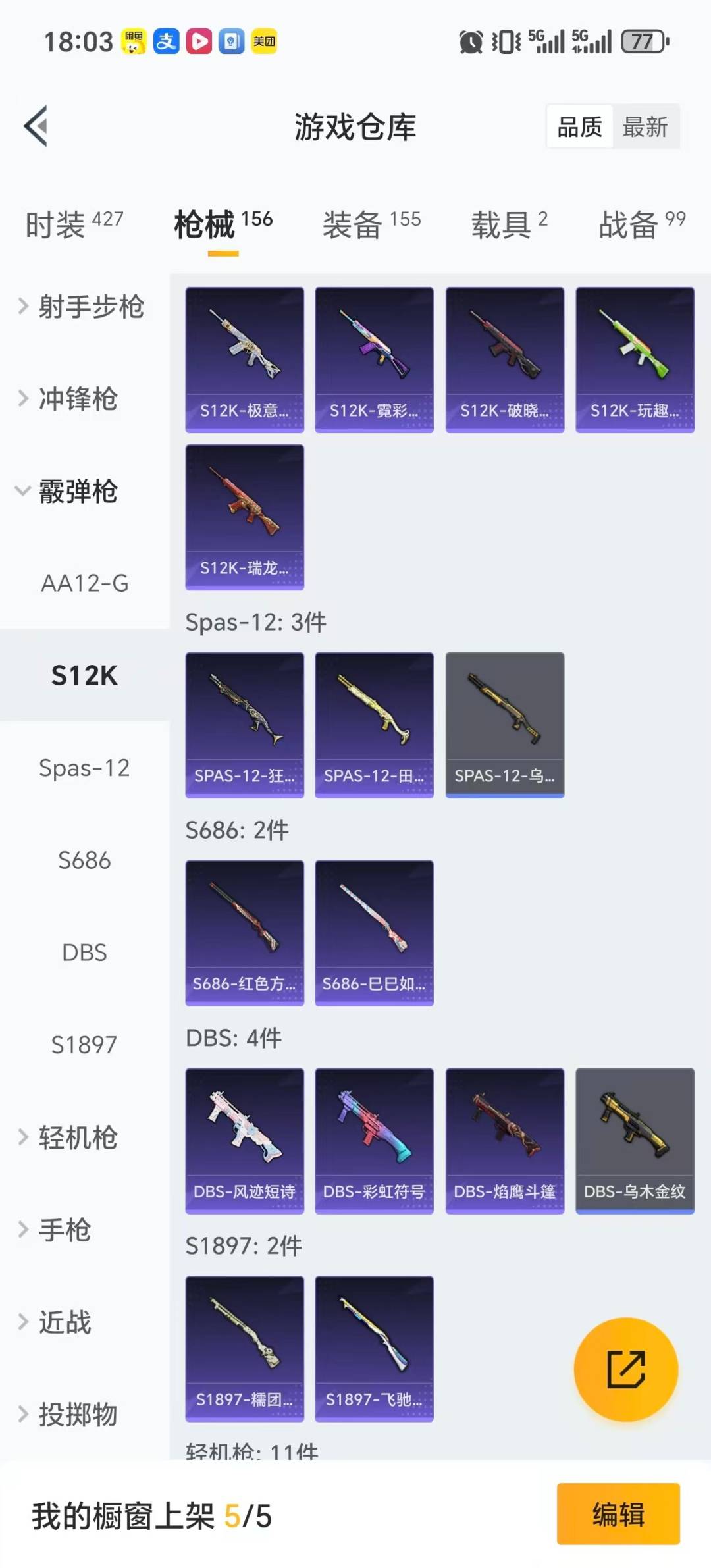Expand the 手枪 category
This screenshot has height=1568, width=711.
coord(56,1230)
